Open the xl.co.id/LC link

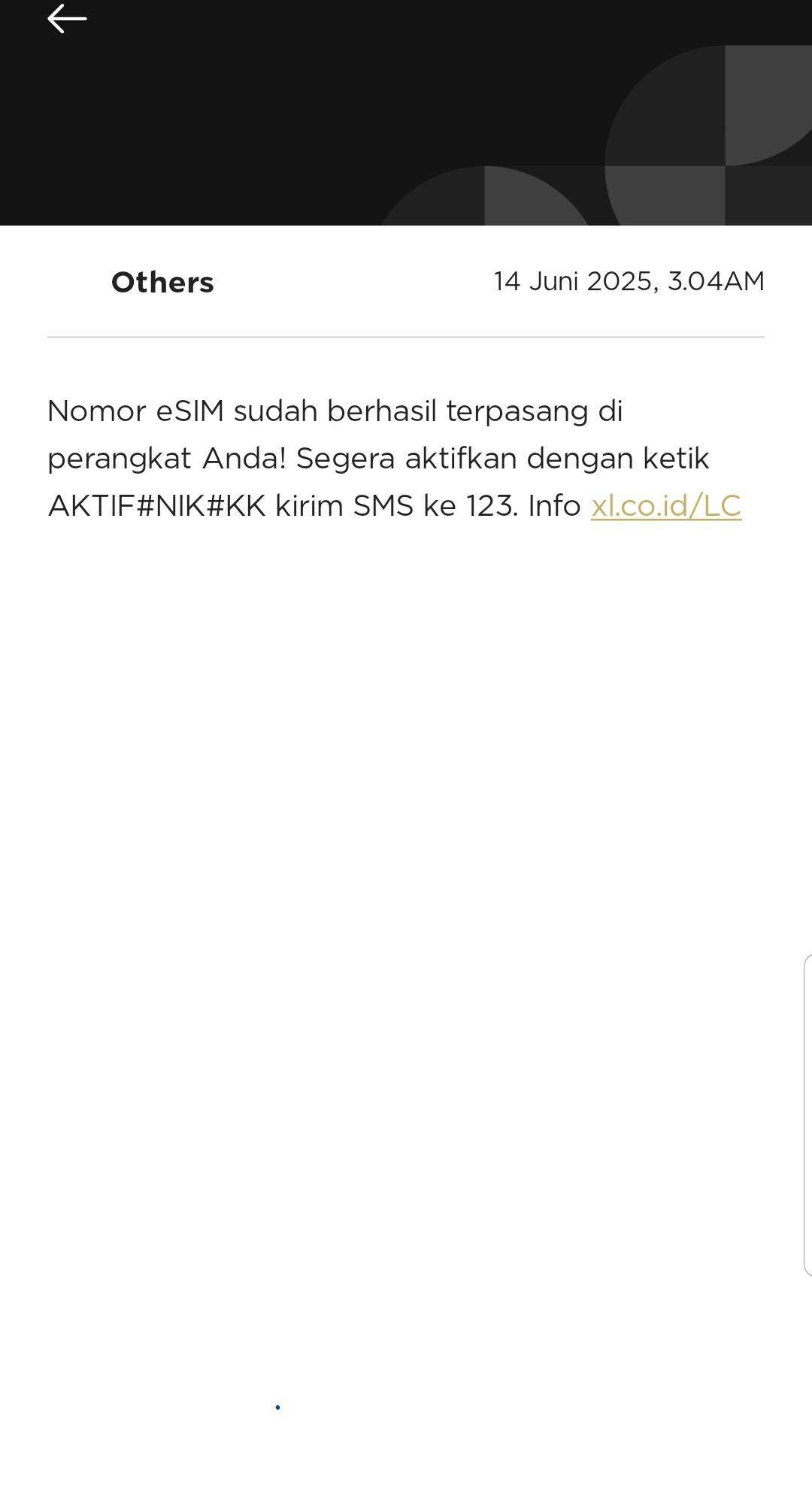(666, 505)
